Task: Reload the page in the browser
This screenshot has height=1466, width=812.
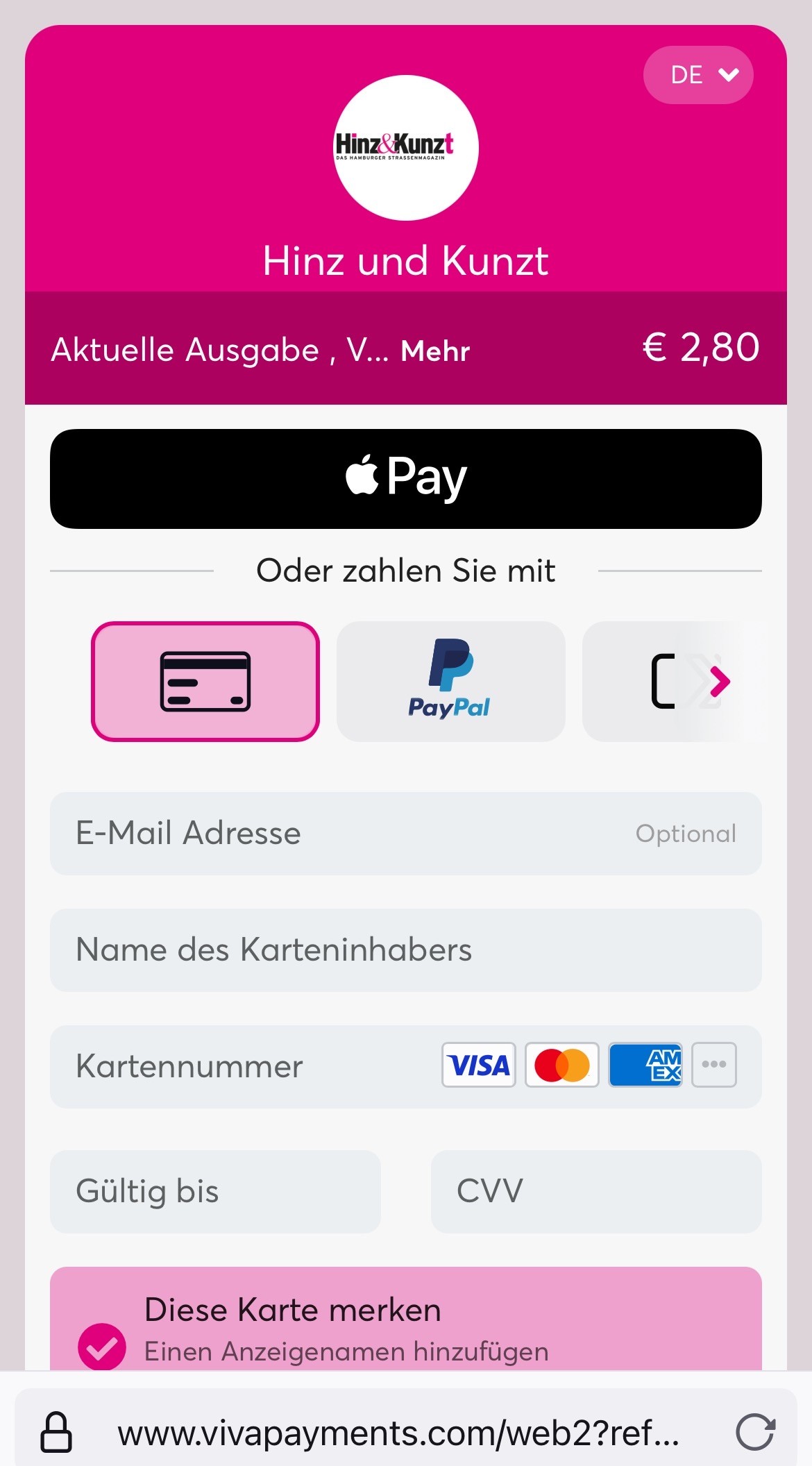Action: coord(755,1433)
